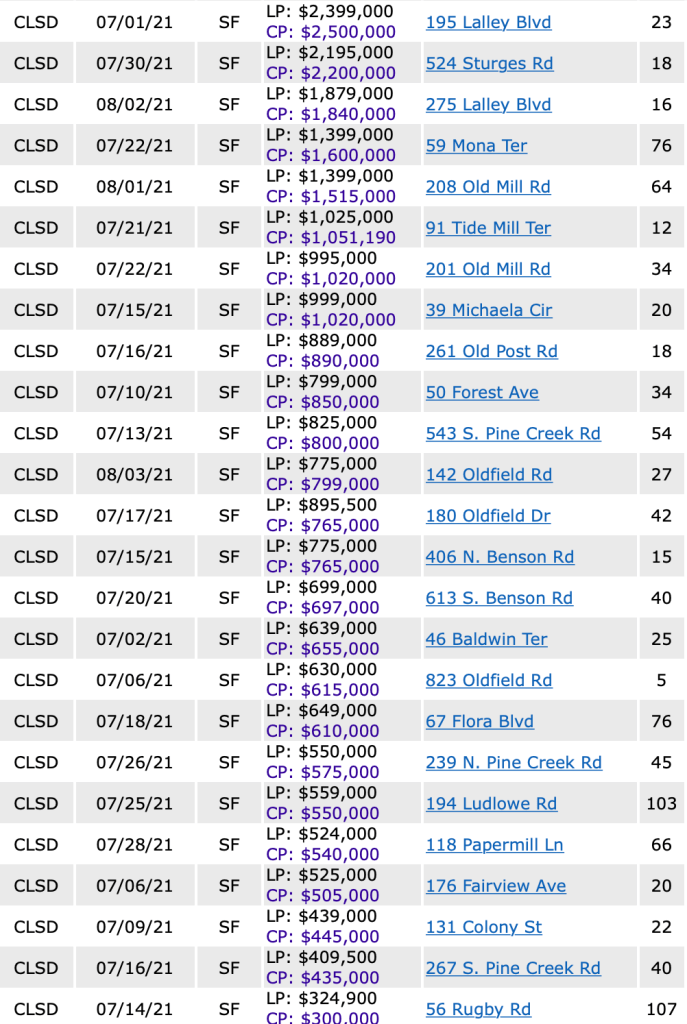Open the 524 Sturges Rd listing
This screenshot has width=687, height=1024.
[x=489, y=63]
